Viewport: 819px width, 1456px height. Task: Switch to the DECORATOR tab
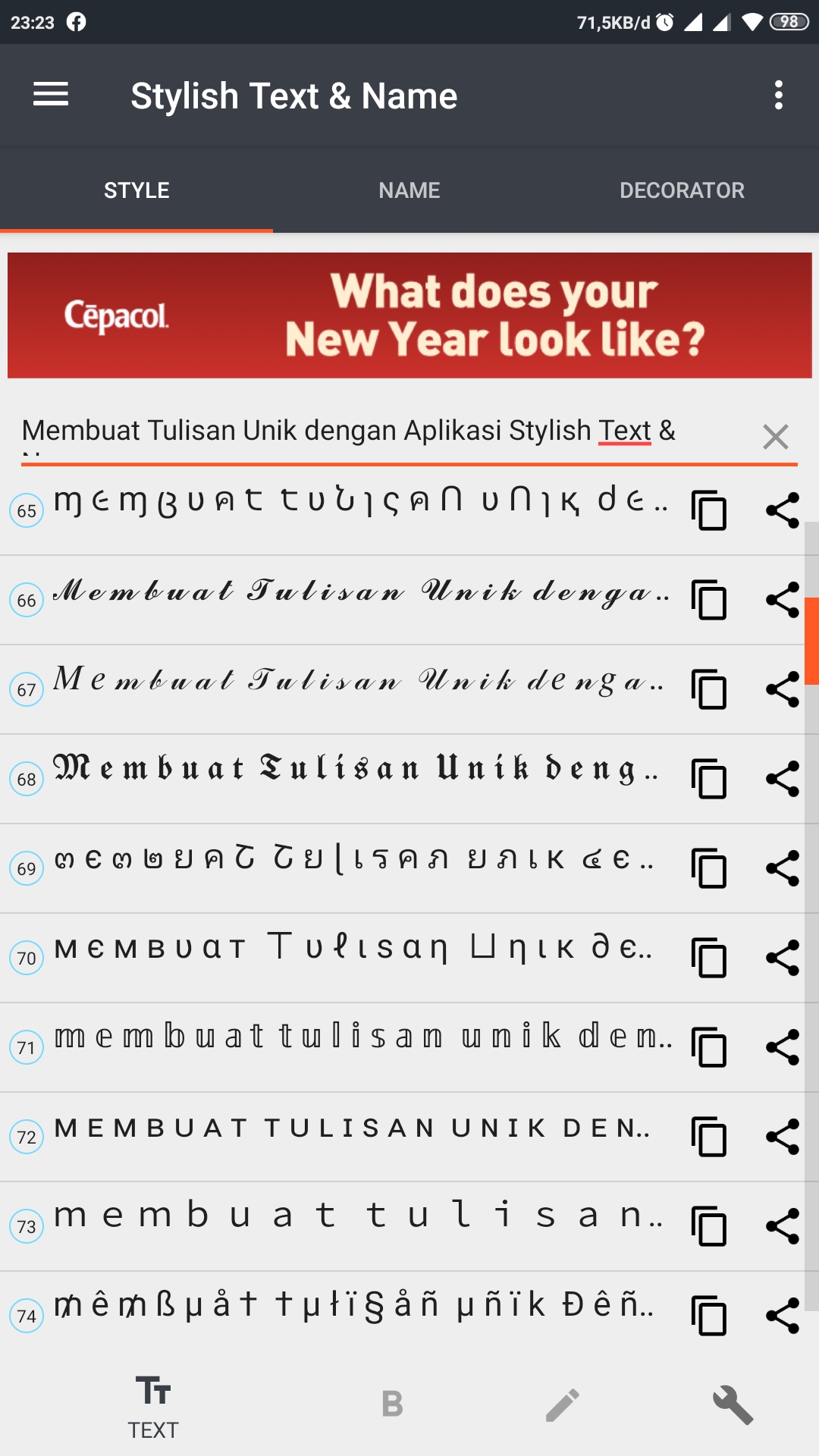click(x=682, y=190)
